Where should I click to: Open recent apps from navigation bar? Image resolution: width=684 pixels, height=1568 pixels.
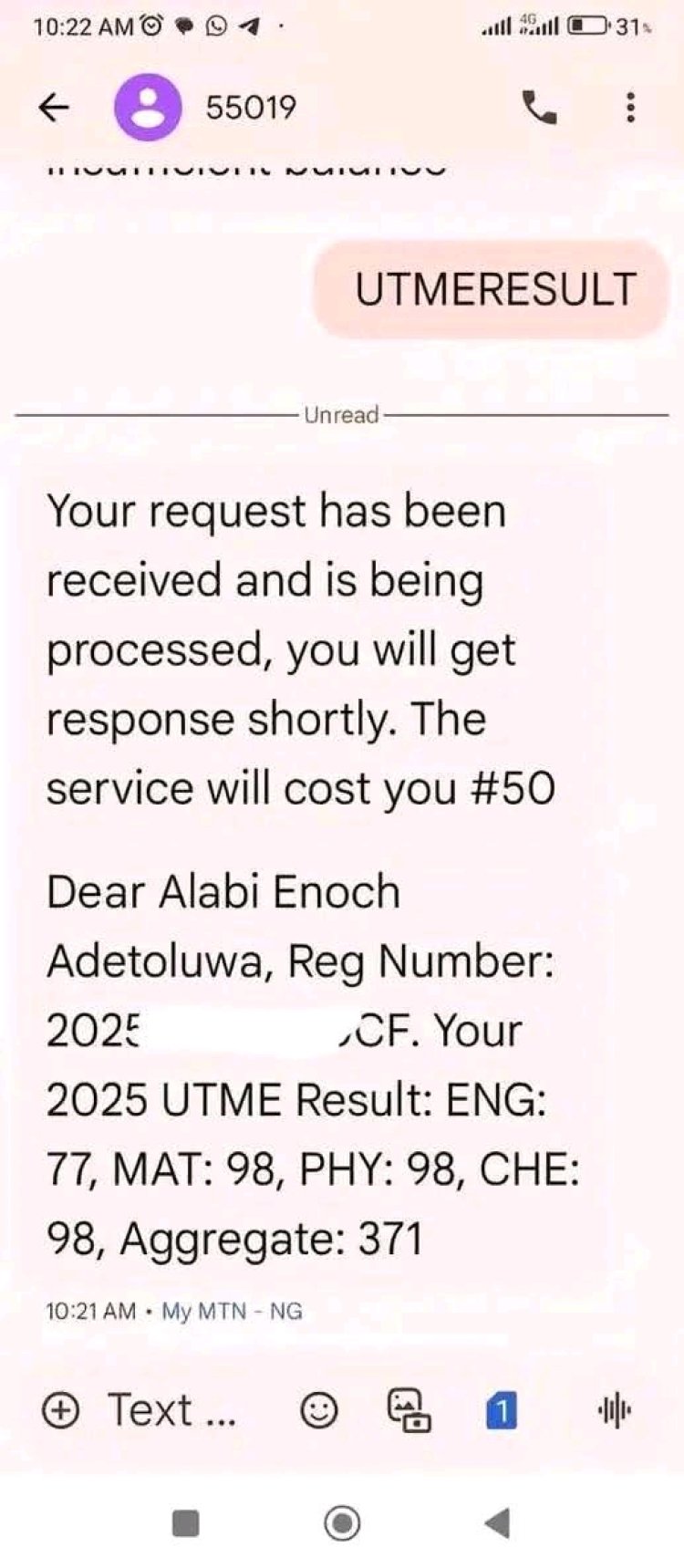(x=186, y=1522)
